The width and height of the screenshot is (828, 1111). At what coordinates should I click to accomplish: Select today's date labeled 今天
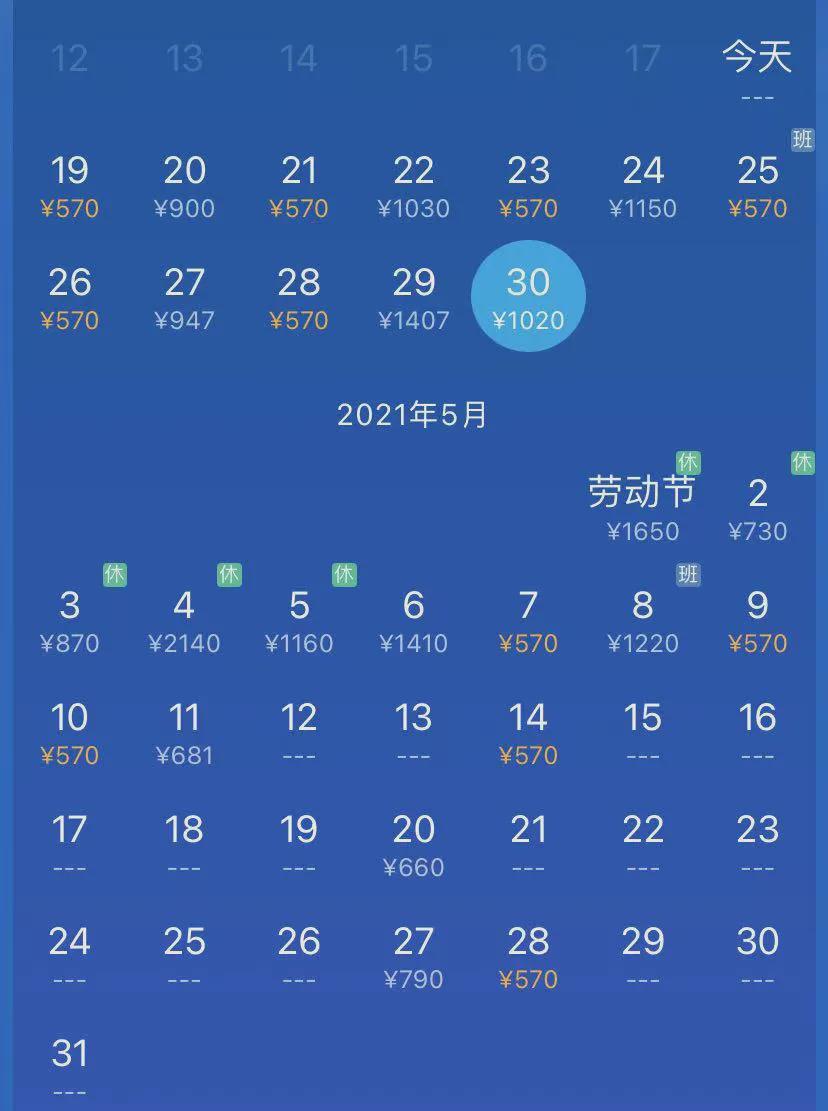coord(757,68)
